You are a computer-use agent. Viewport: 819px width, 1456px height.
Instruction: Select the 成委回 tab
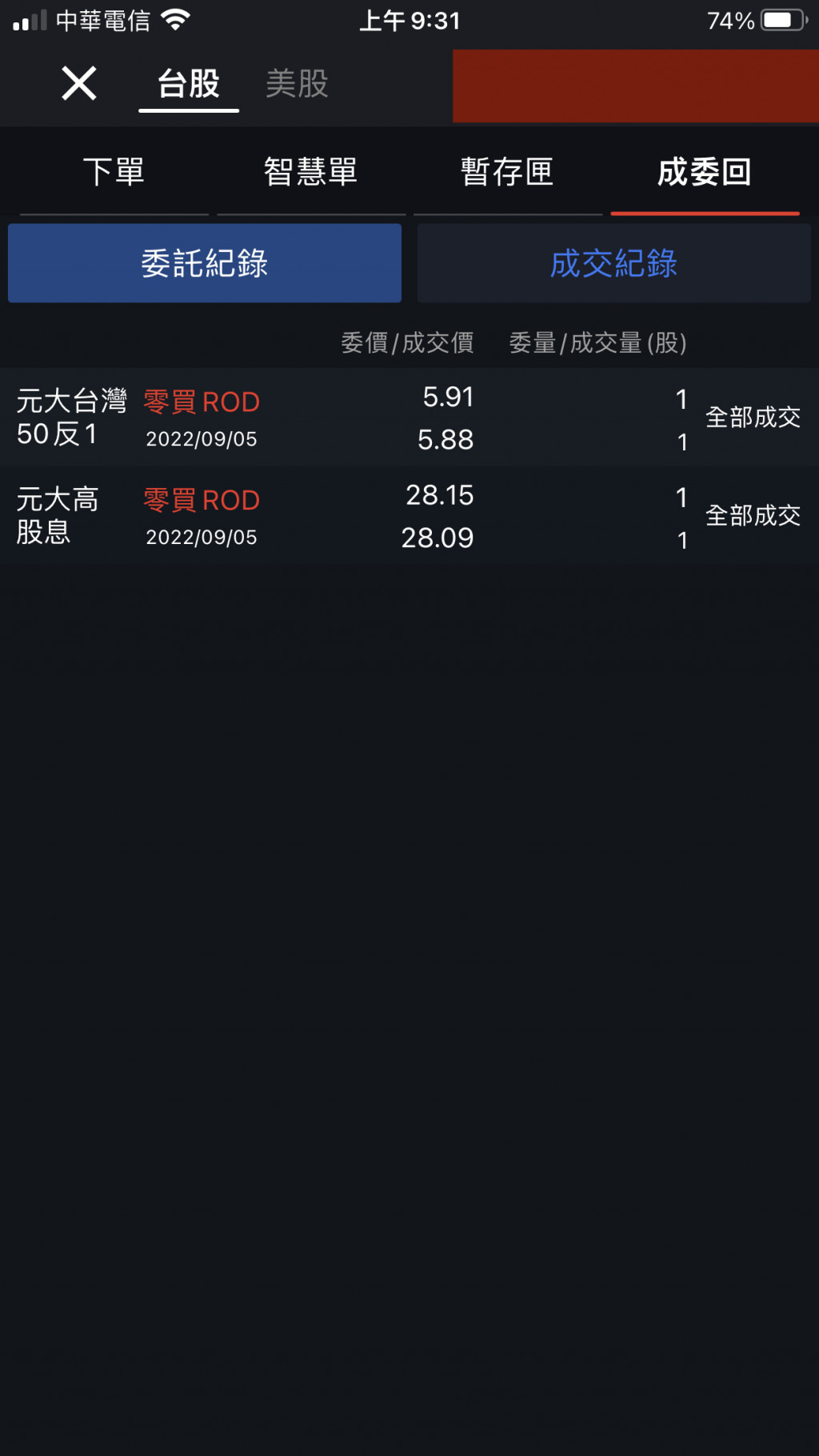point(705,172)
